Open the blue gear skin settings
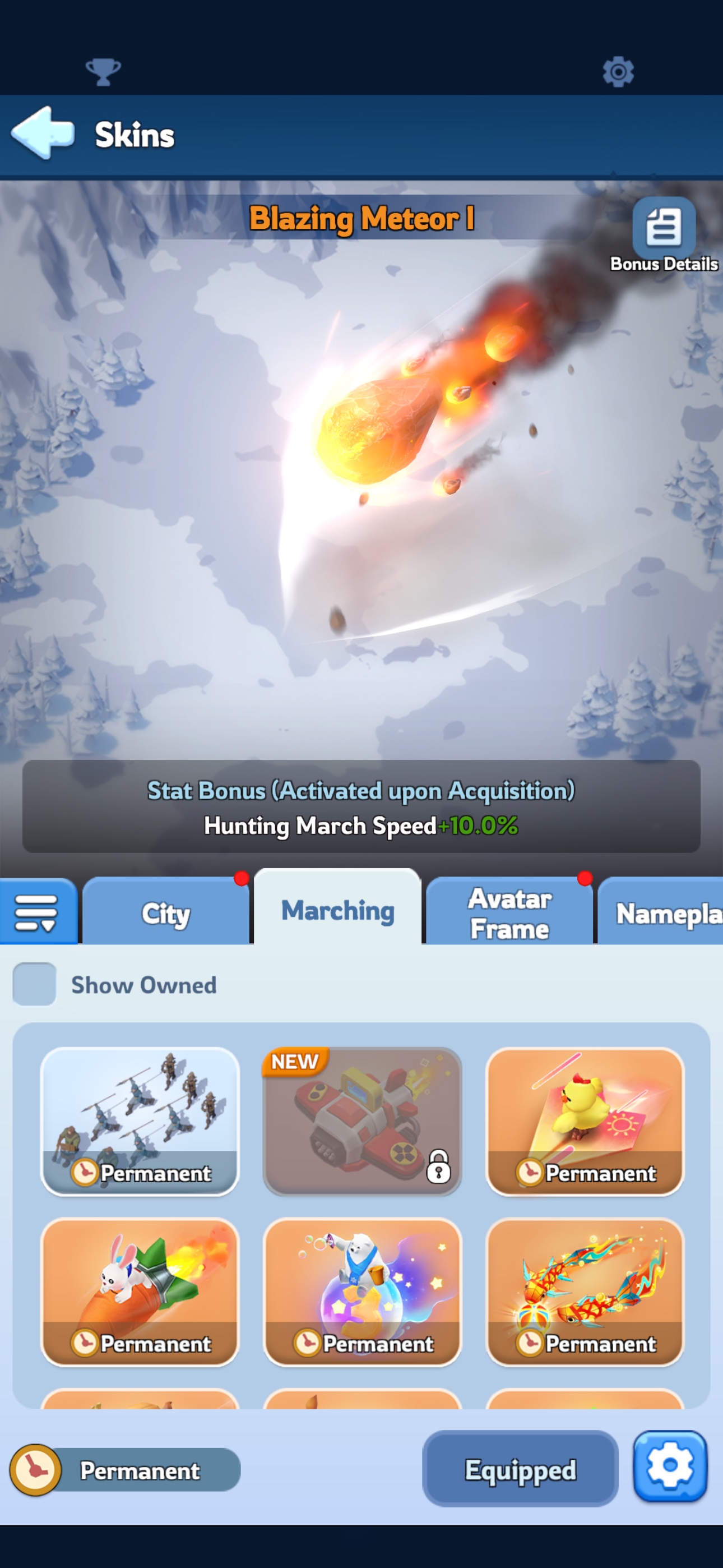 tap(670, 1466)
